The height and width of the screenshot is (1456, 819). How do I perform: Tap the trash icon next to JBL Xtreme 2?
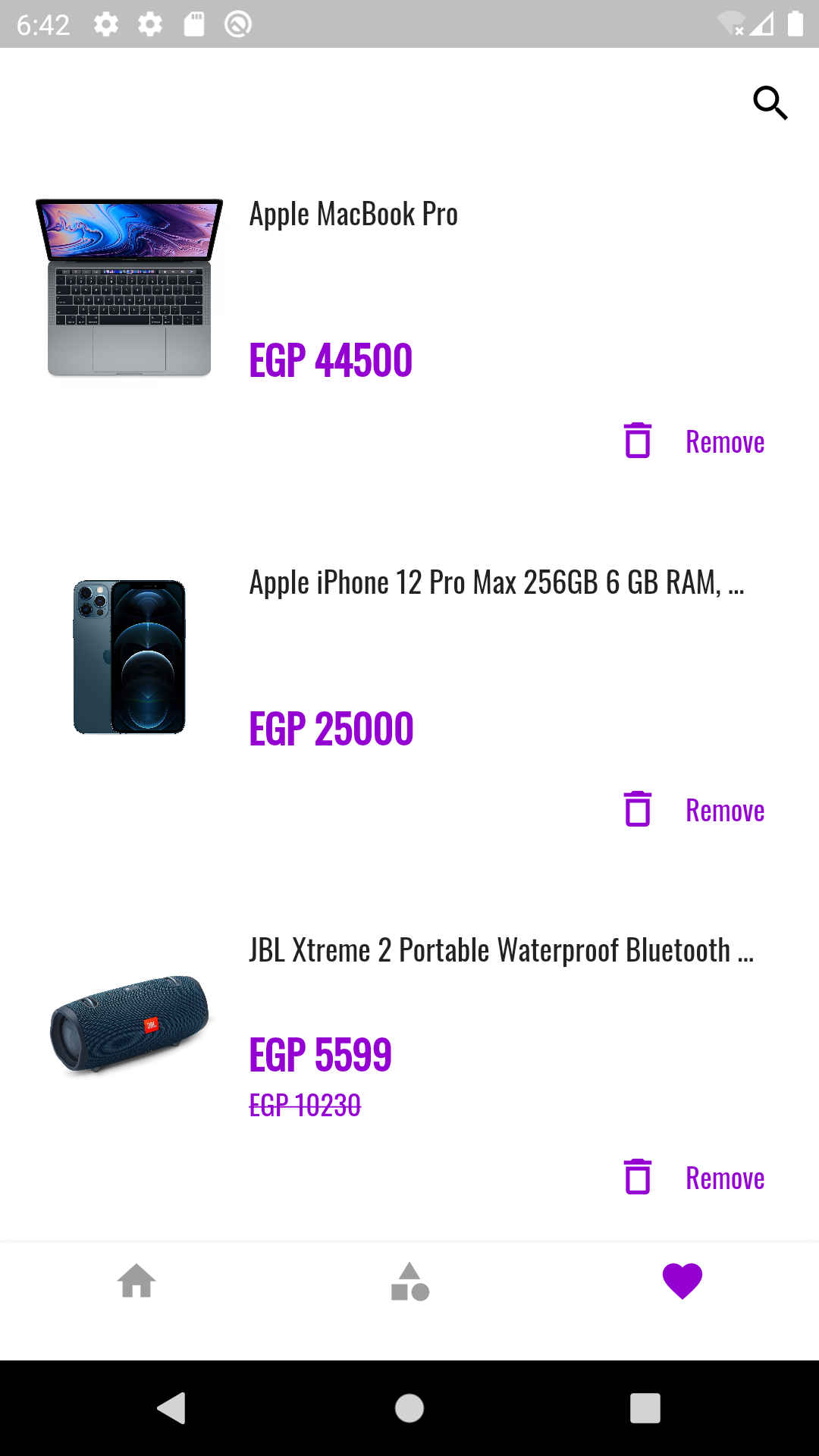[637, 1178]
